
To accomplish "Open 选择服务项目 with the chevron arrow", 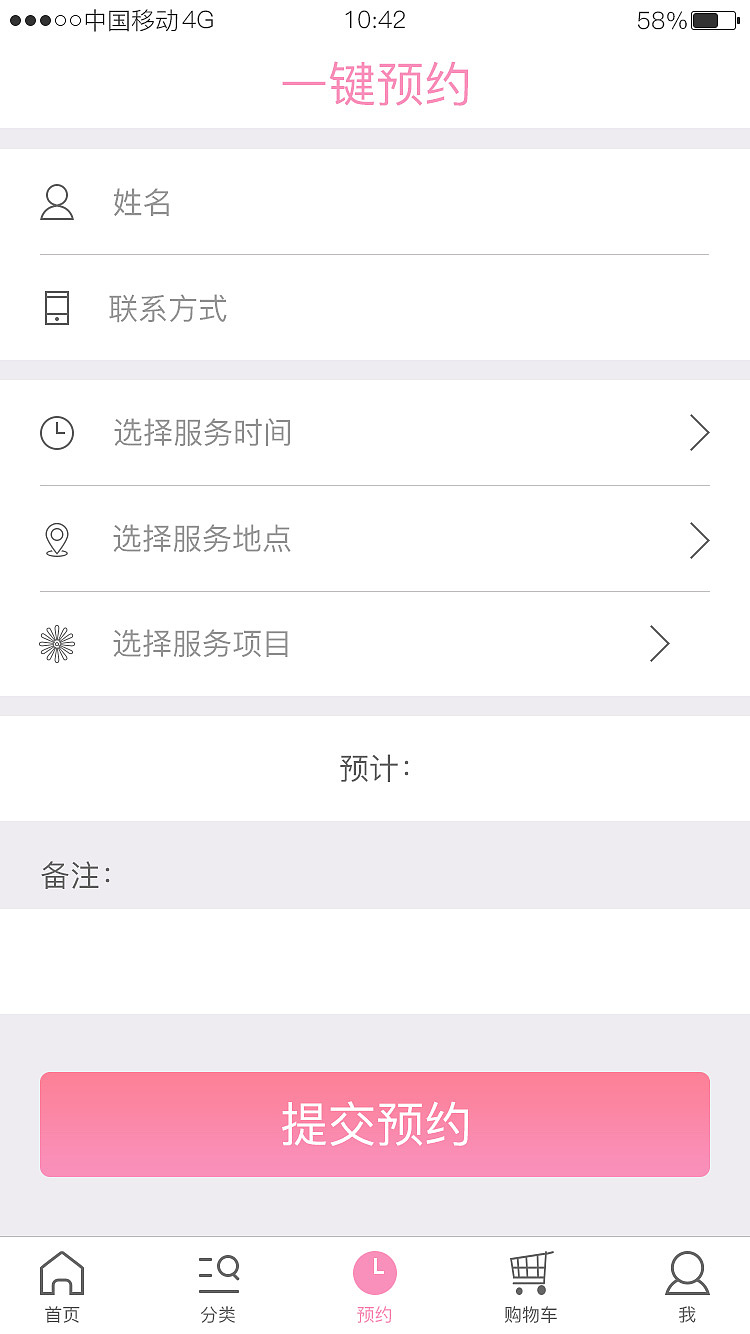I will (x=659, y=644).
